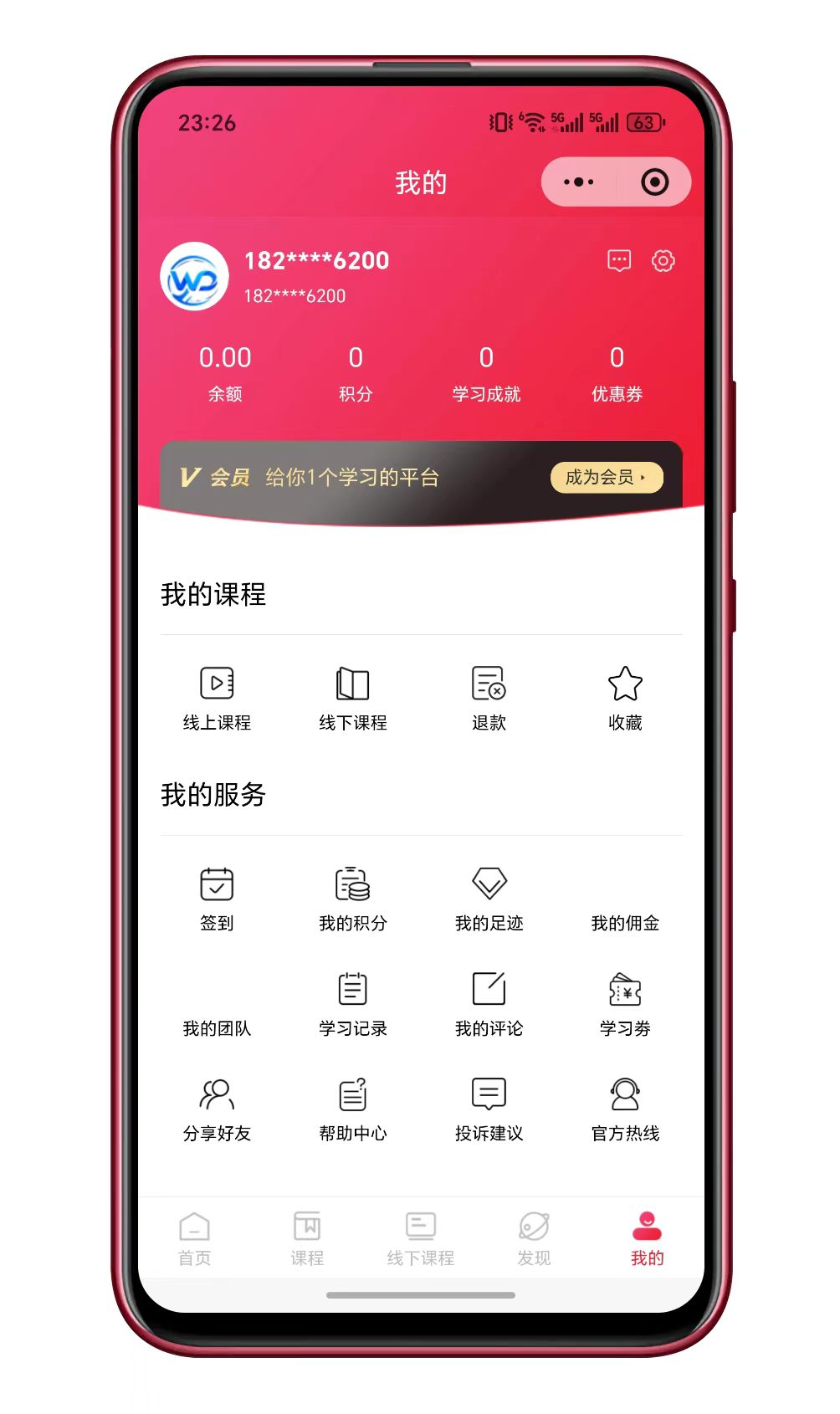
Task: Switch to the 发现 discover tab
Action: pos(534,1238)
